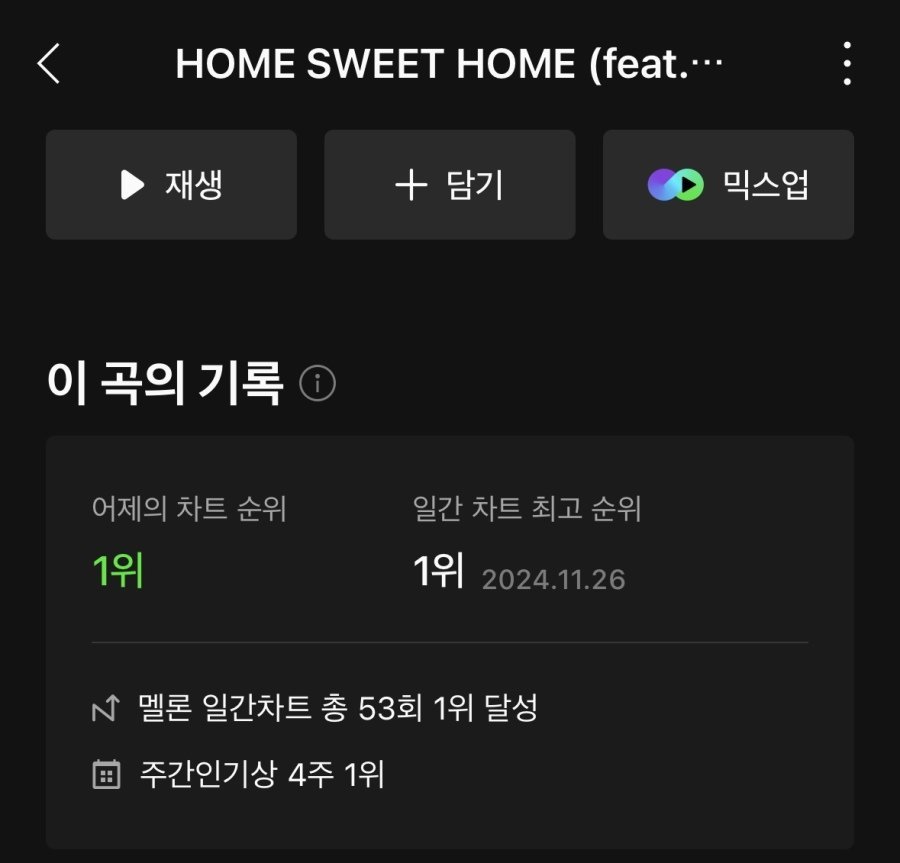Add song to playlist with 담기

click(x=449, y=185)
